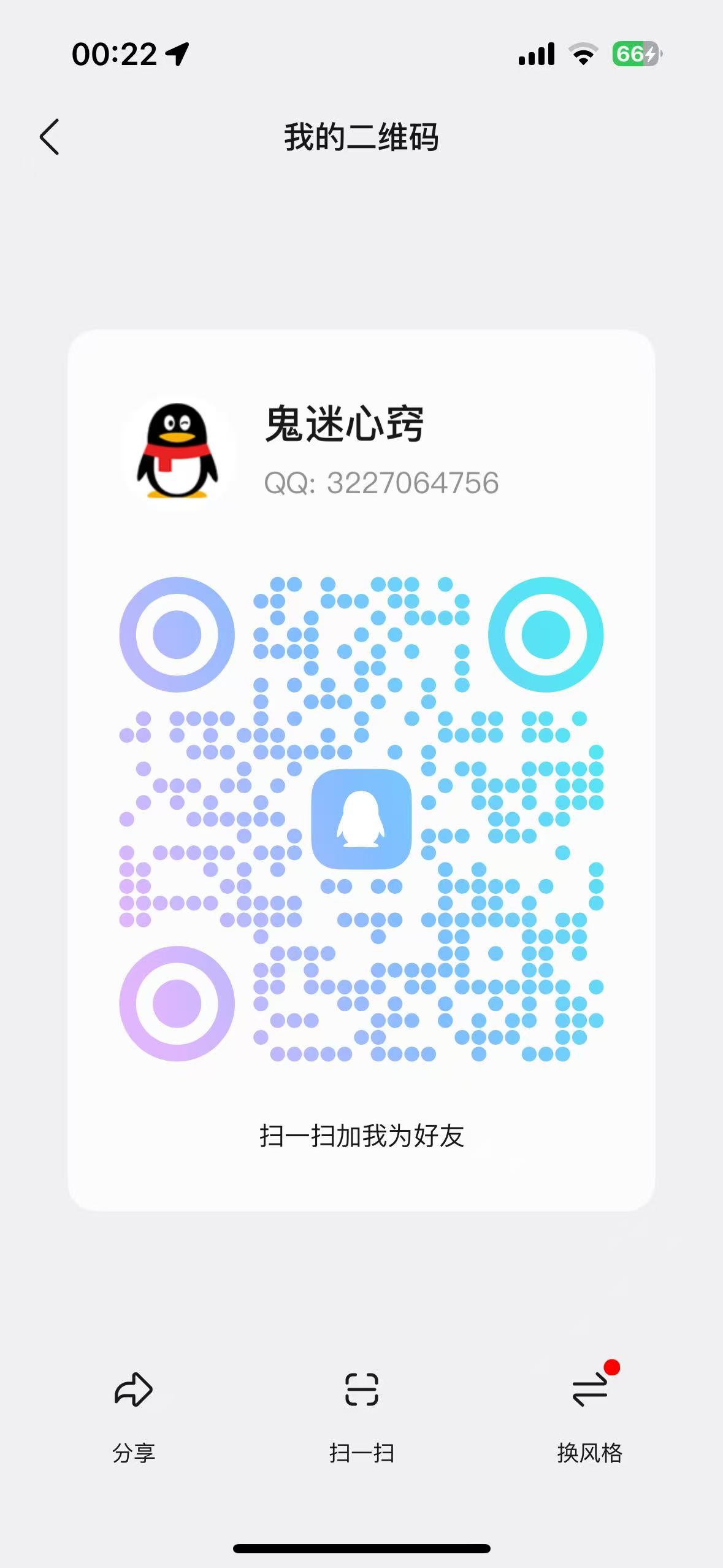723x1568 pixels.
Task: Tap the charging bolt on the battery icon
Action: (648, 54)
